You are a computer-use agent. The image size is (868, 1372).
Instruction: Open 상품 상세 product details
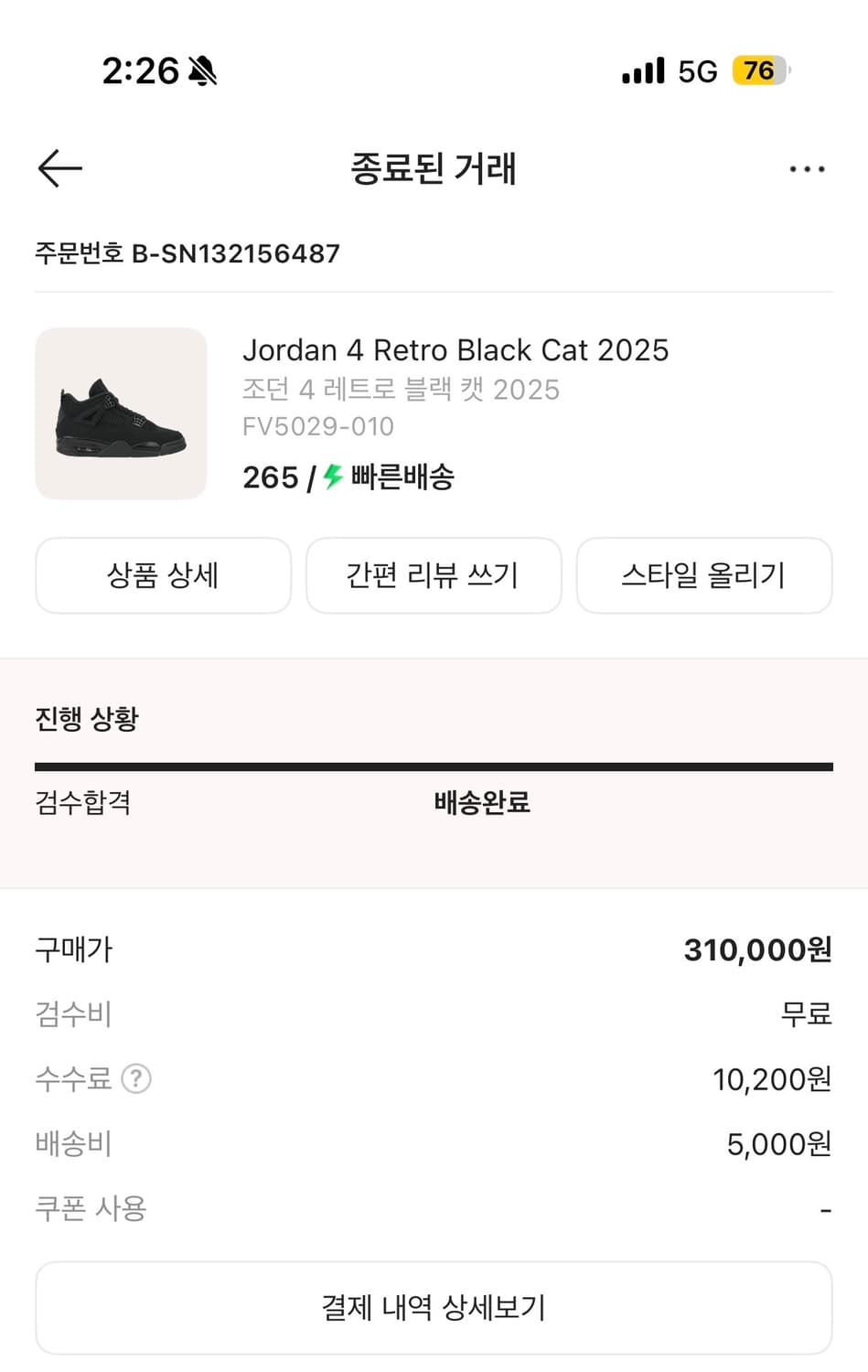point(163,575)
